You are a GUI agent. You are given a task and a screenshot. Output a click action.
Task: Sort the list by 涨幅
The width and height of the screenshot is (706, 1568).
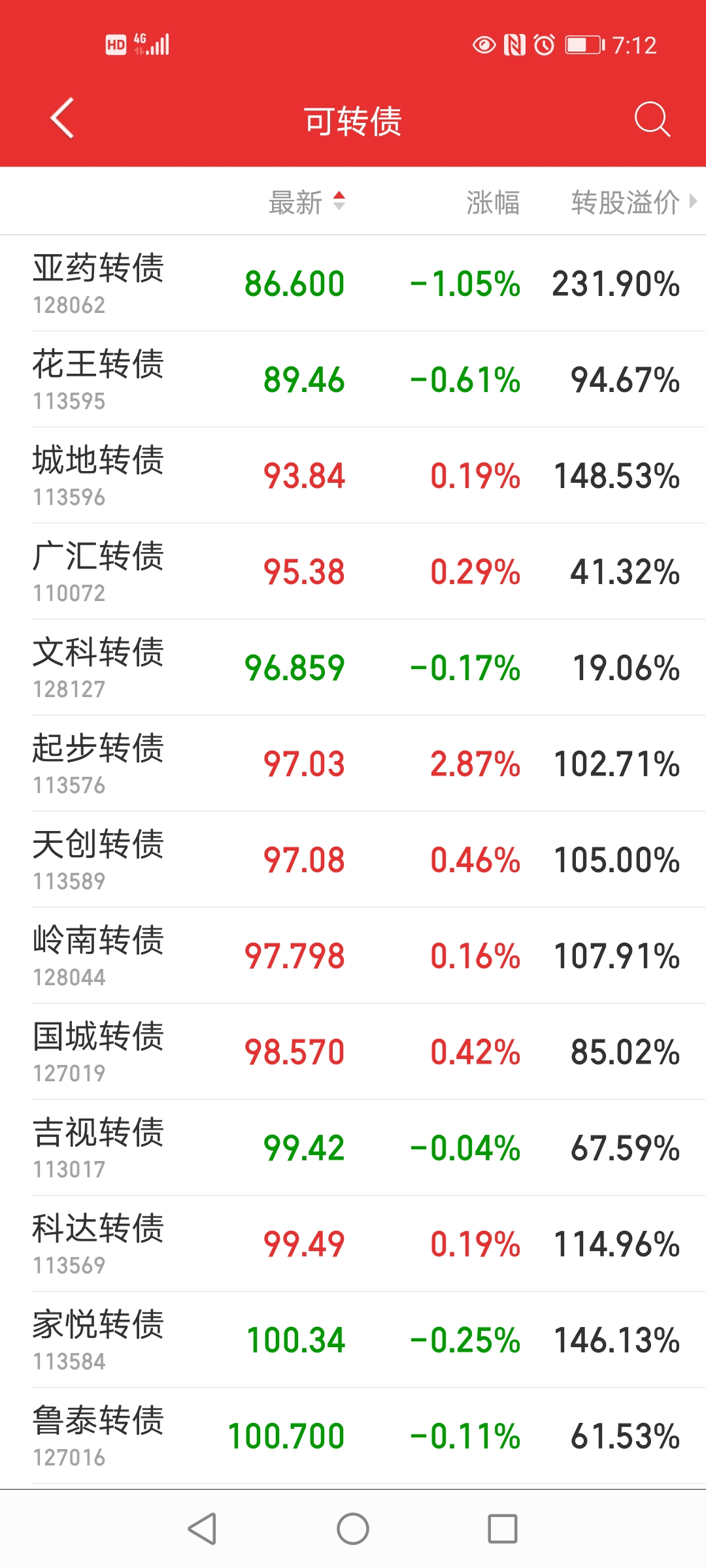493,203
